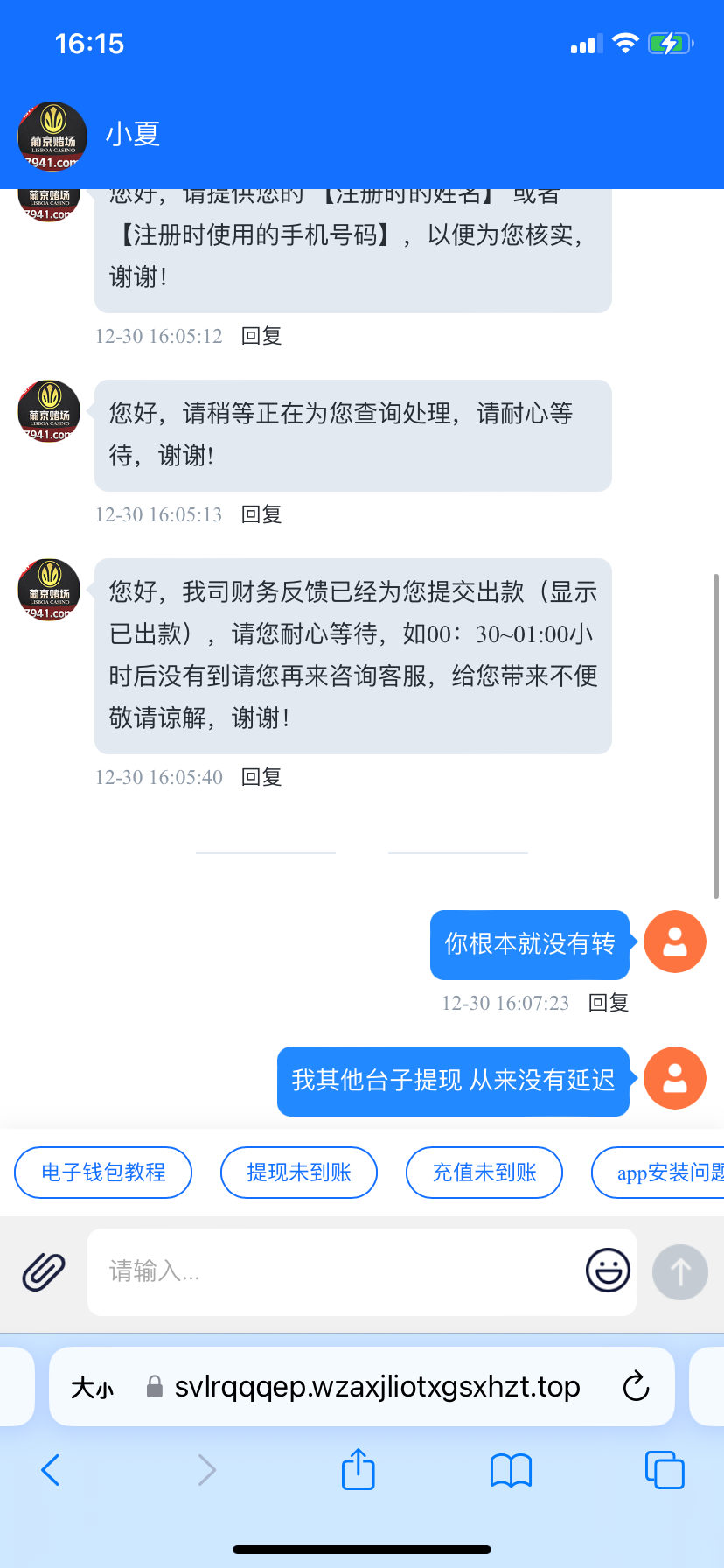
Task: Open Safari bookmarks
Action: pyautogui.click(x=511, y=1470)
